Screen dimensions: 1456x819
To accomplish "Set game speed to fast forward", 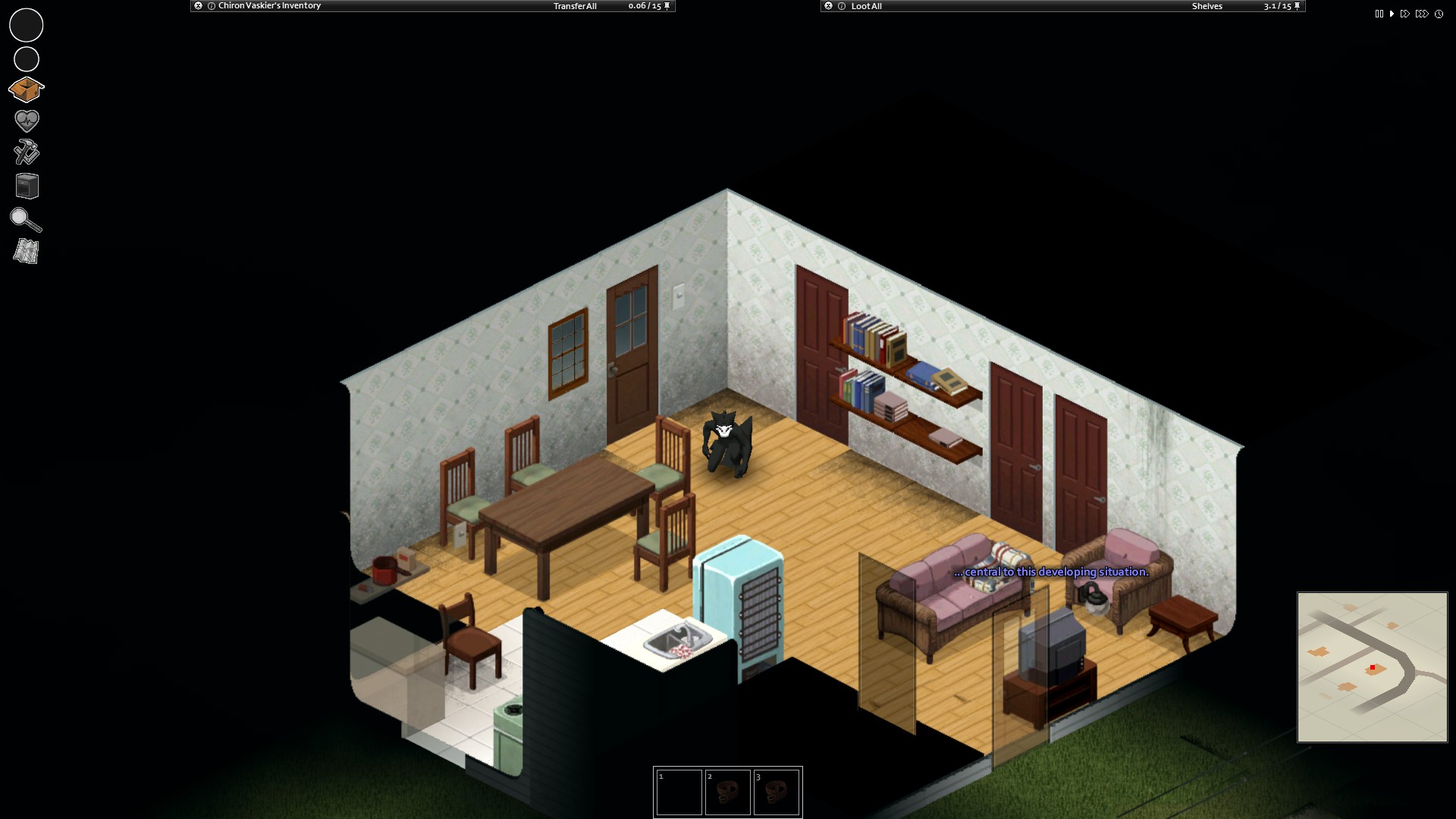I will click(1405, 14).
